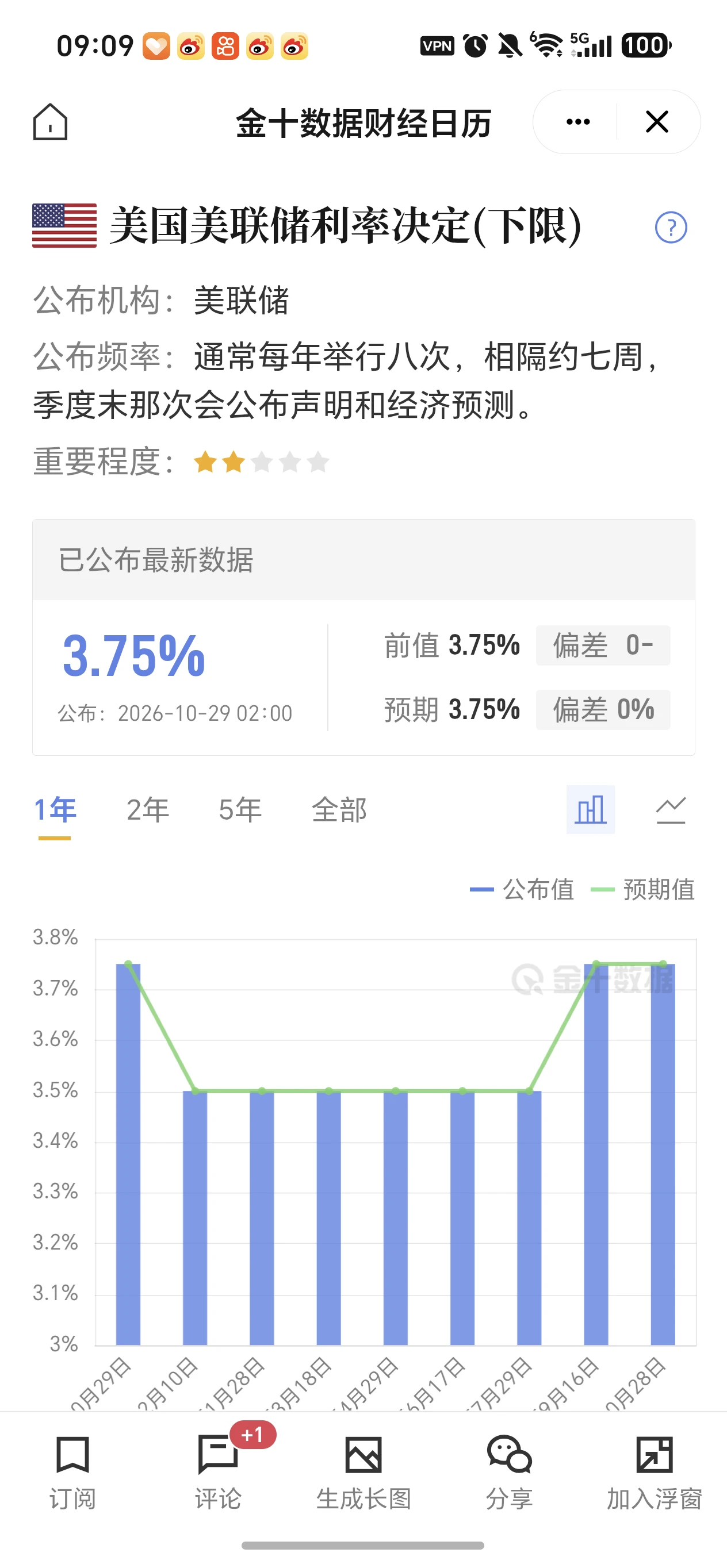
Task: Show 全部 historical data
Action: pos(339,810)
